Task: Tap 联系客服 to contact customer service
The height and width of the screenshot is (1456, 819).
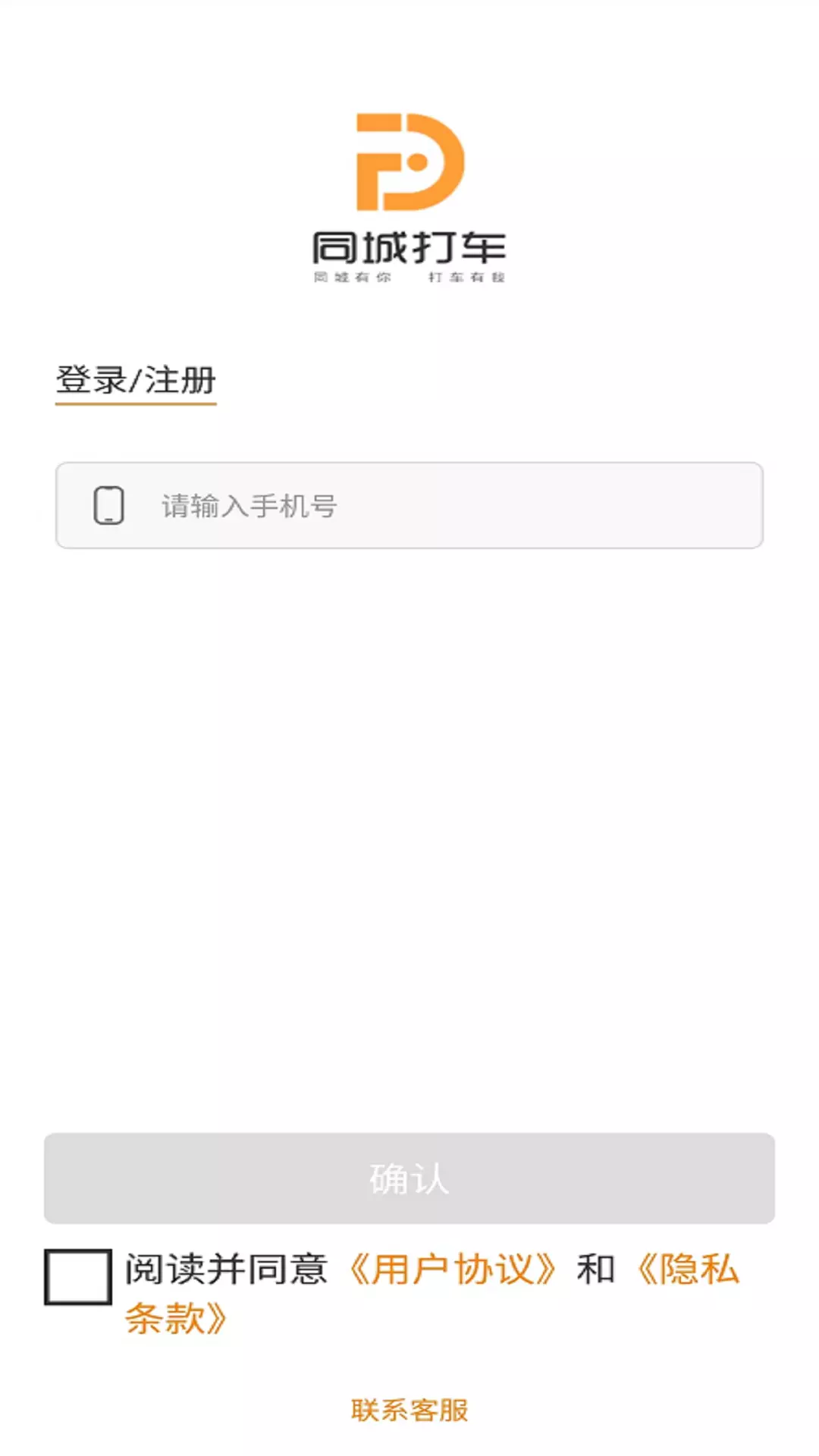Action: (409, 1410)
